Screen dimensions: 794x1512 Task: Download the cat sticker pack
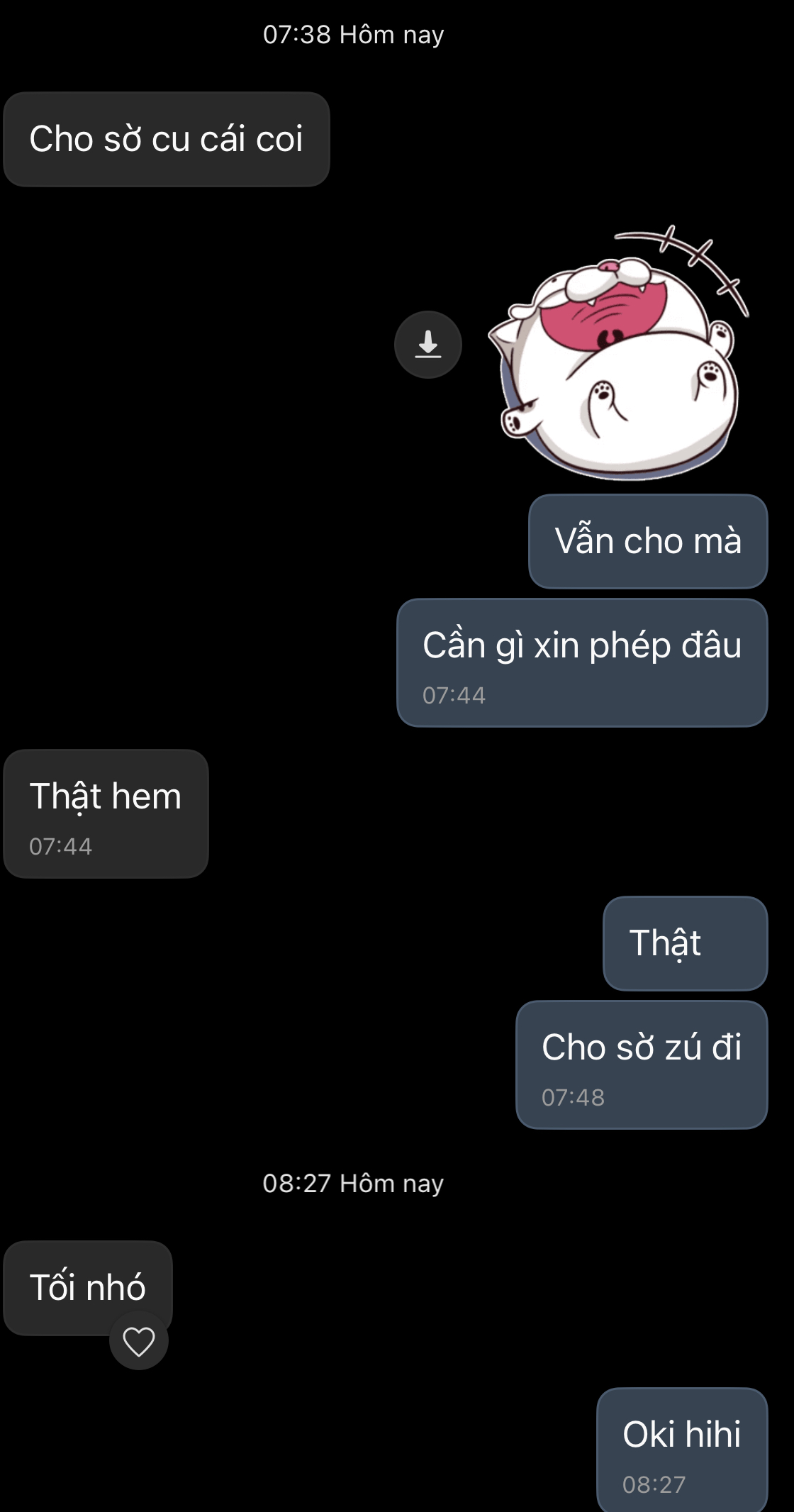tap(428, 345)
